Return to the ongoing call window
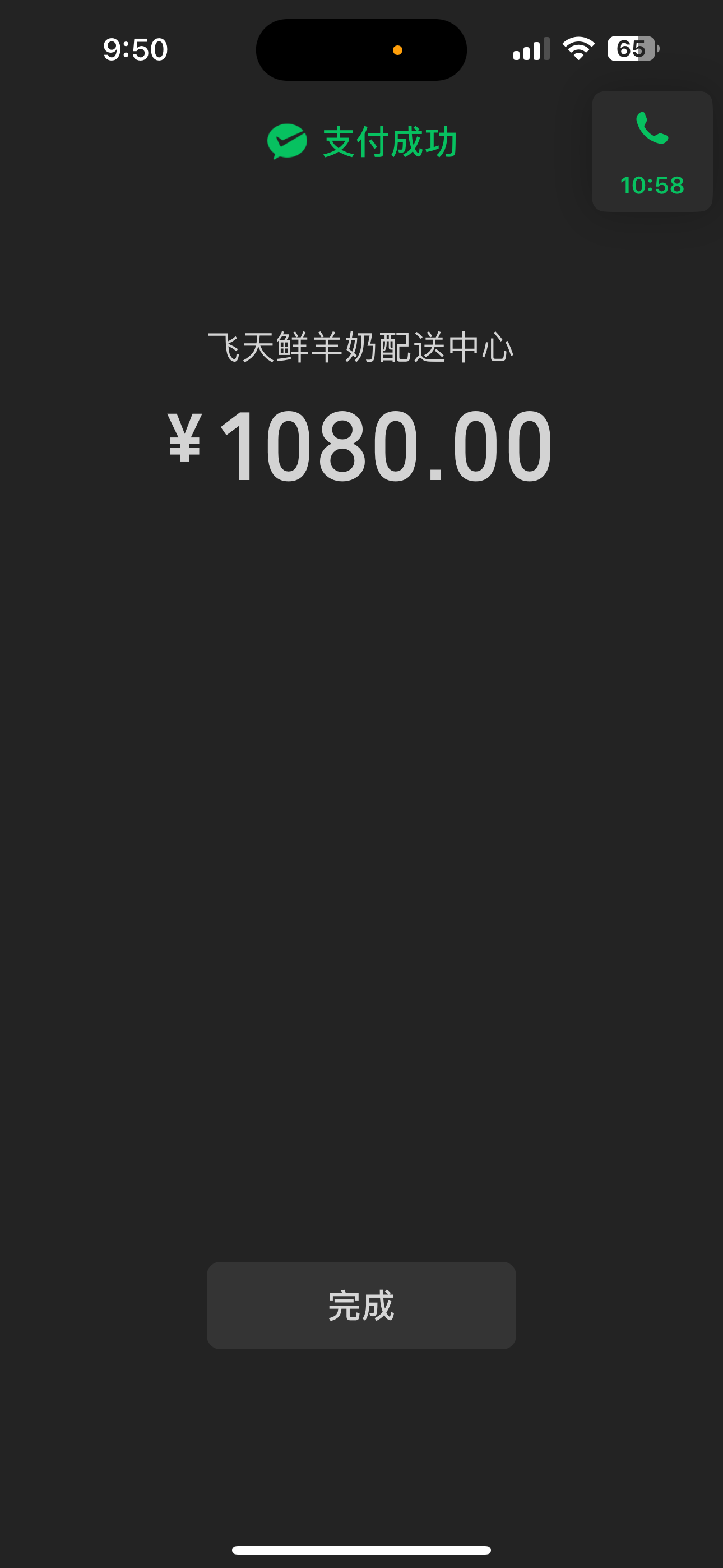The height and width of the screenshot is (1568, 723). coord(651,151)
